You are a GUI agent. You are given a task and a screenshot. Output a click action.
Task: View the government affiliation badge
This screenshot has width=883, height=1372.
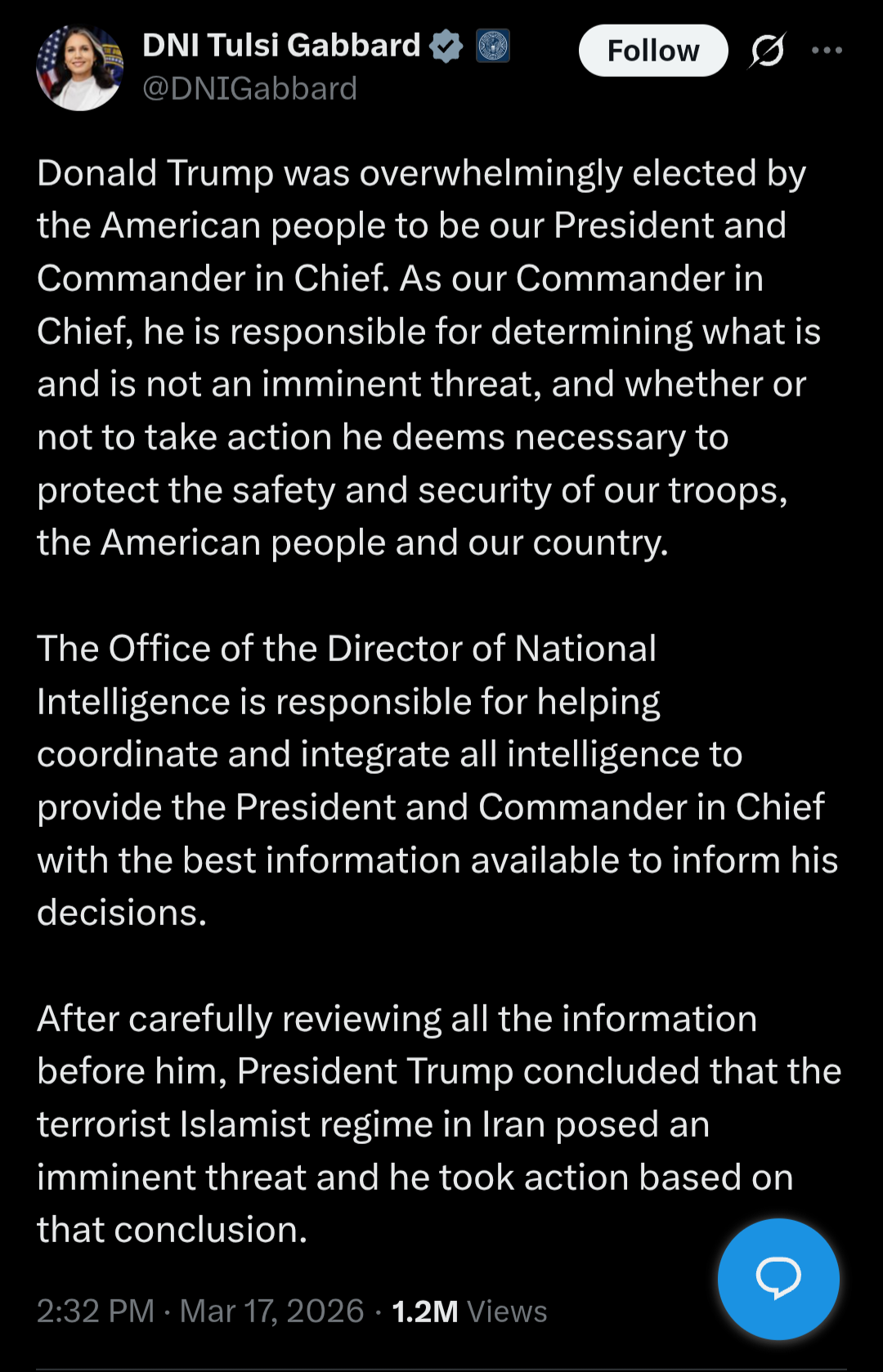coord(493,46)
